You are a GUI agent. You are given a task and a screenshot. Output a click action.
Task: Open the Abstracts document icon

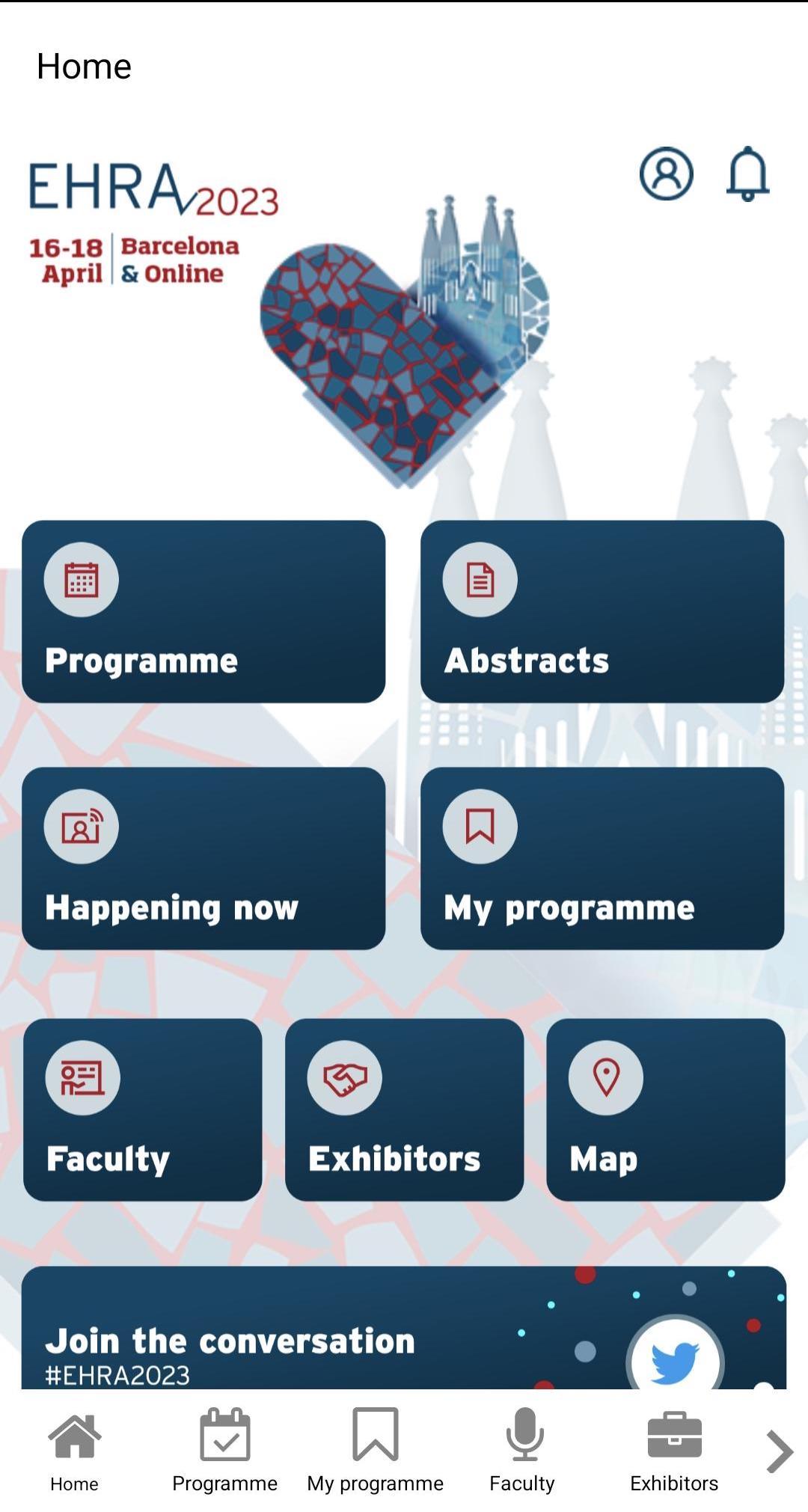pyautogui.click(x=480, y=578)
